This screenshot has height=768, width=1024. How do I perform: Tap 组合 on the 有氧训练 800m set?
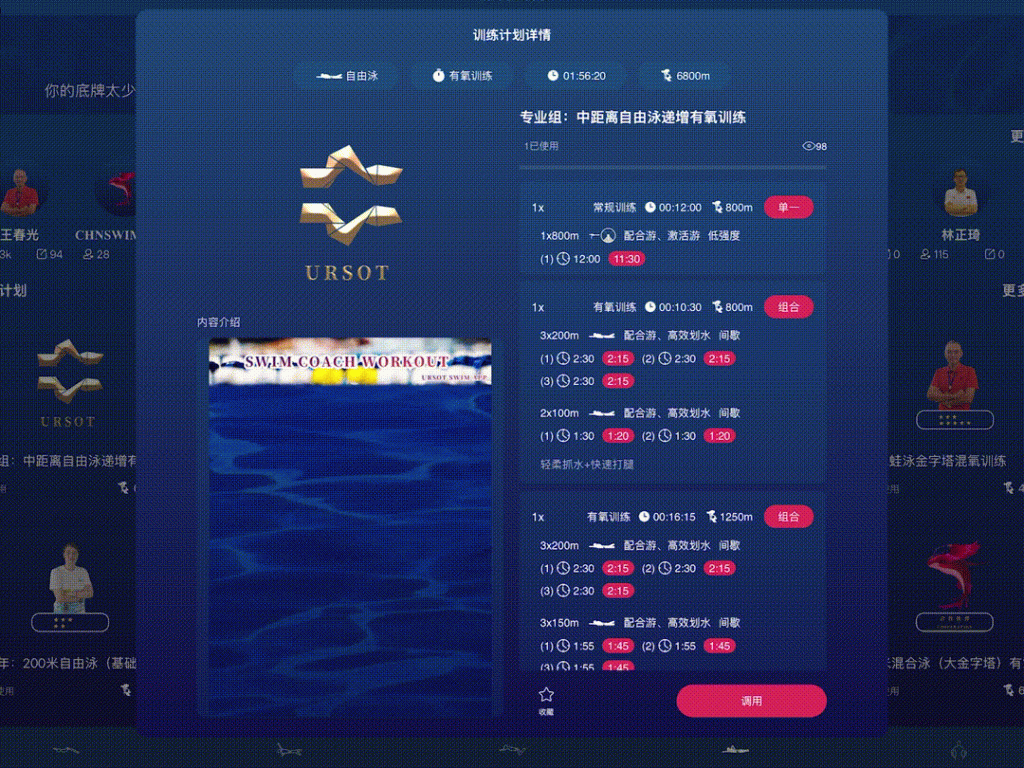click(788, 307)
